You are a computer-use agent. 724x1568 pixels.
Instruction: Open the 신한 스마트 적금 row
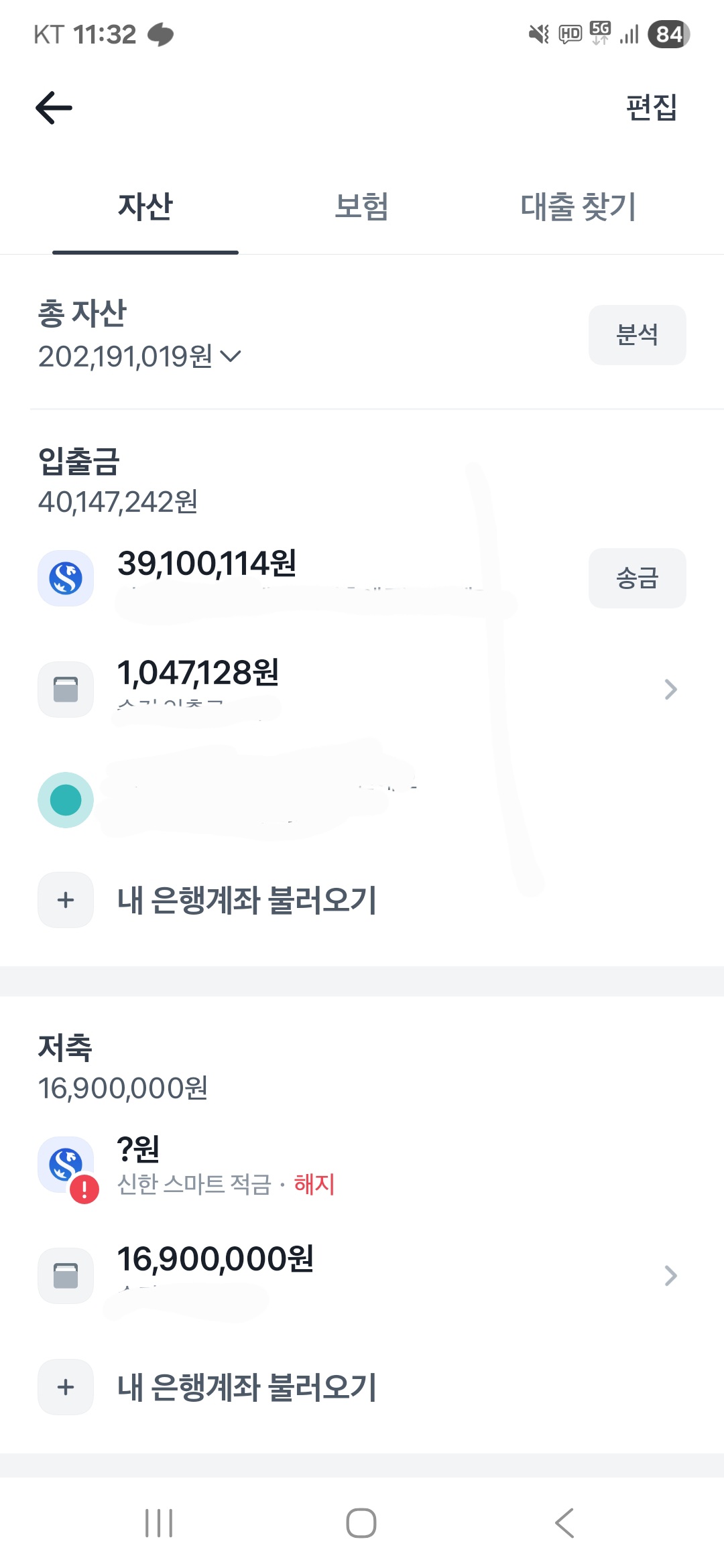coord(362,1166)
